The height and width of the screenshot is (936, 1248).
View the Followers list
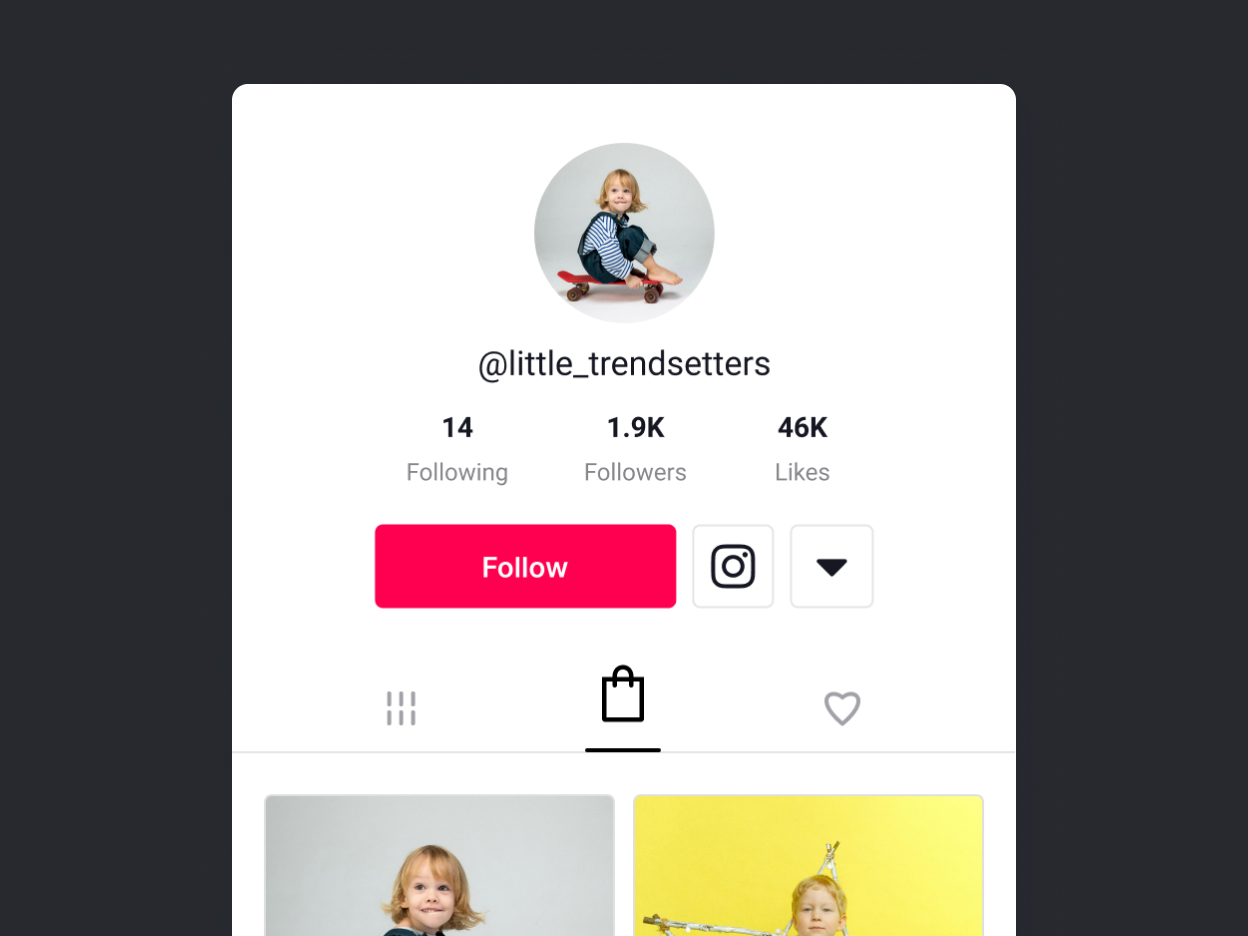pyautogui.click(x=635, y=449)
